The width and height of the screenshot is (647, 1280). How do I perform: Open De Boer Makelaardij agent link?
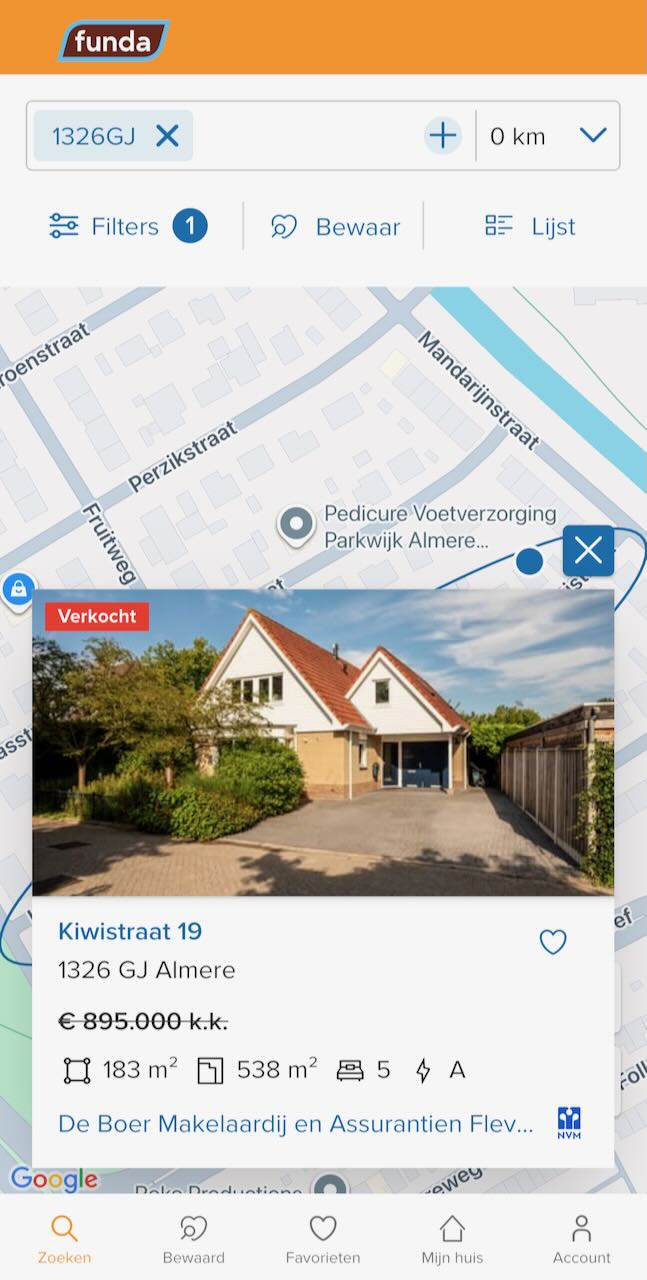click(x=295, y=1124)
